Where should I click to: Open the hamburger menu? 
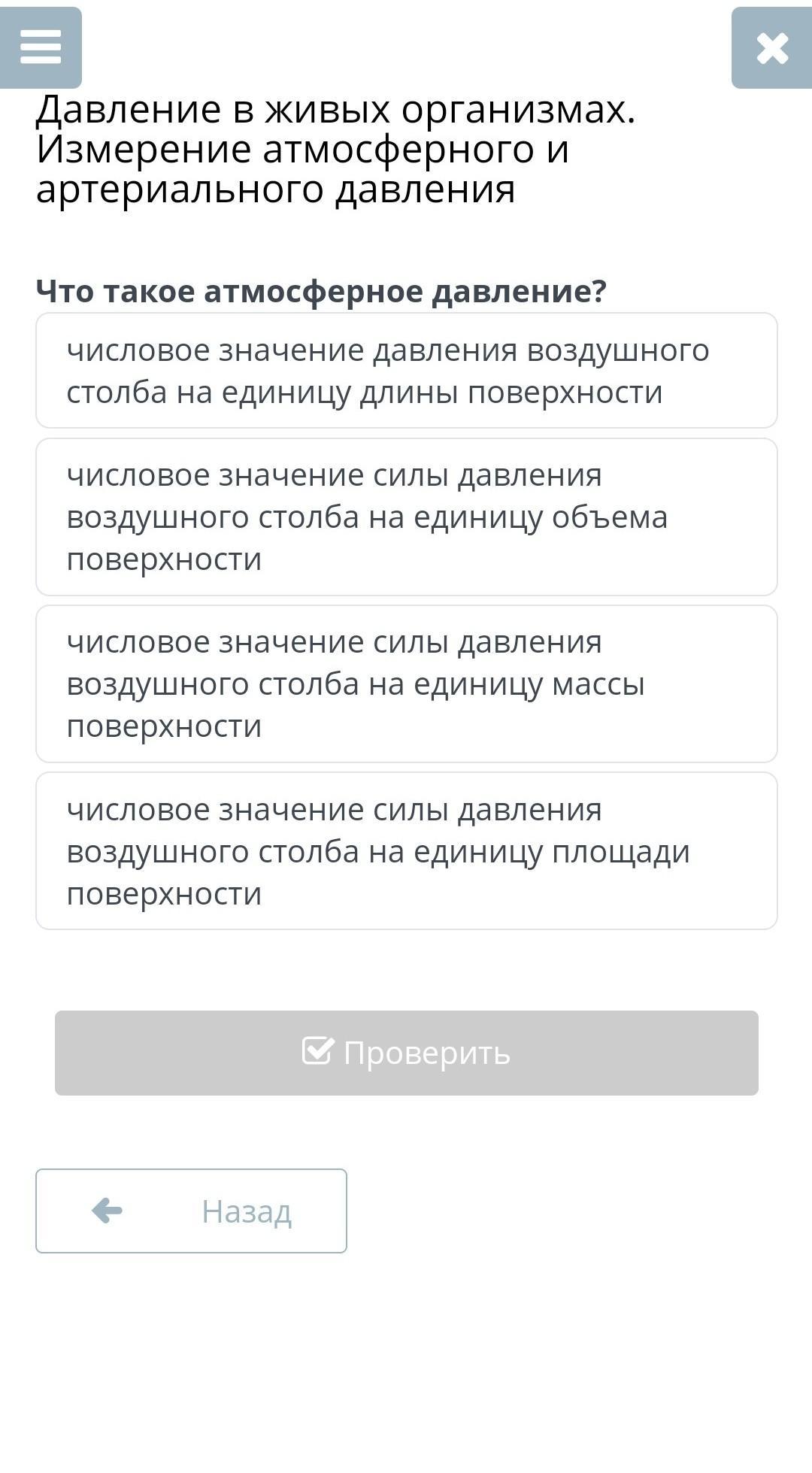tap(41, 47)
